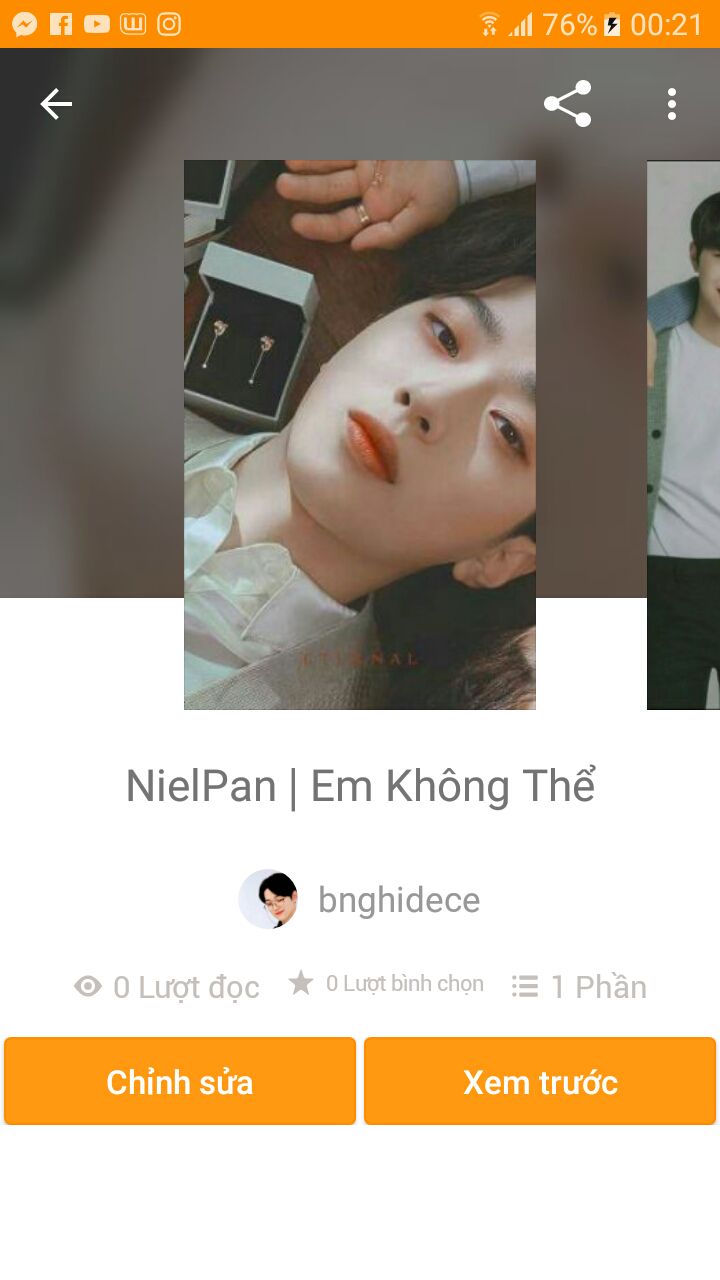Tap the Xem trước button
The width and height of the screenshot is (720, 1280).
pyautogui.click(x=540, y=1081)
